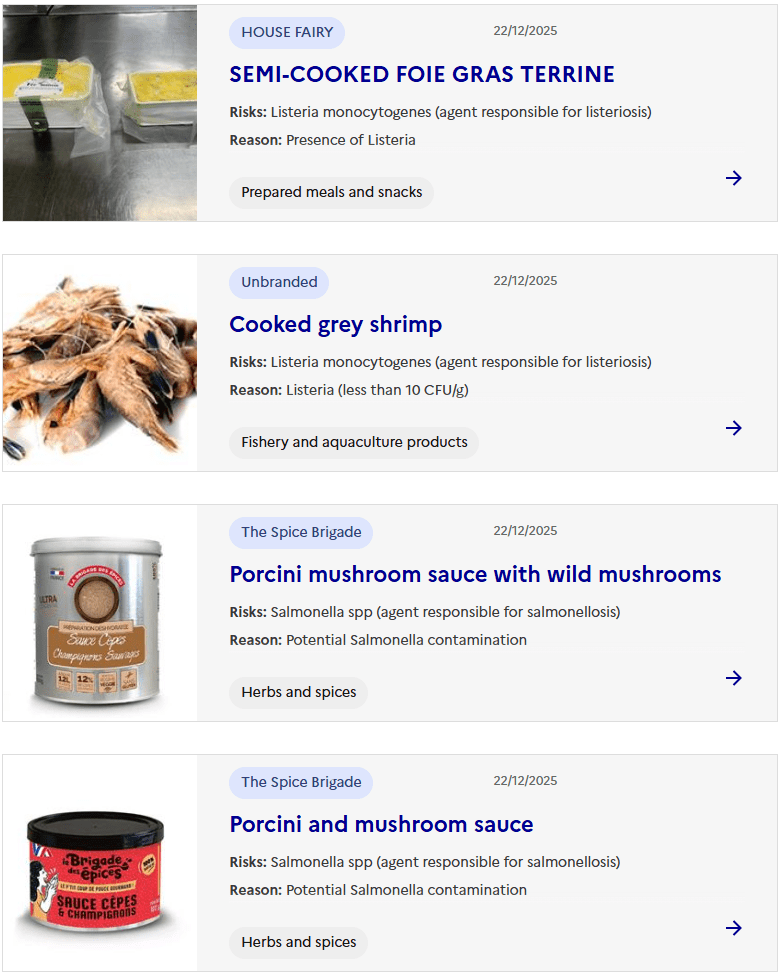Tap arrow on Porcini sauce with wild mushrooms card
This screenshot has width=784, height=976.
click(734, 678)
